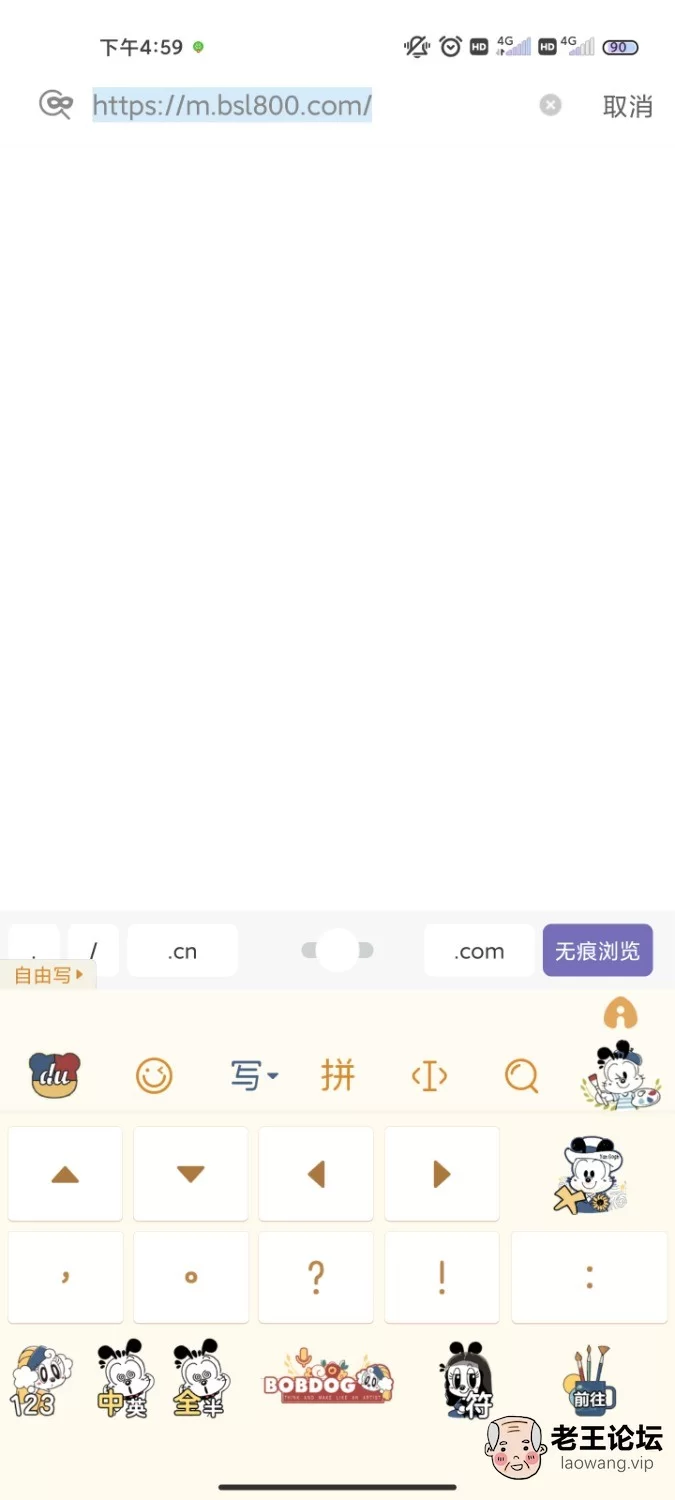Open the 写 handwriting mode dropdown

[254, 1076]
